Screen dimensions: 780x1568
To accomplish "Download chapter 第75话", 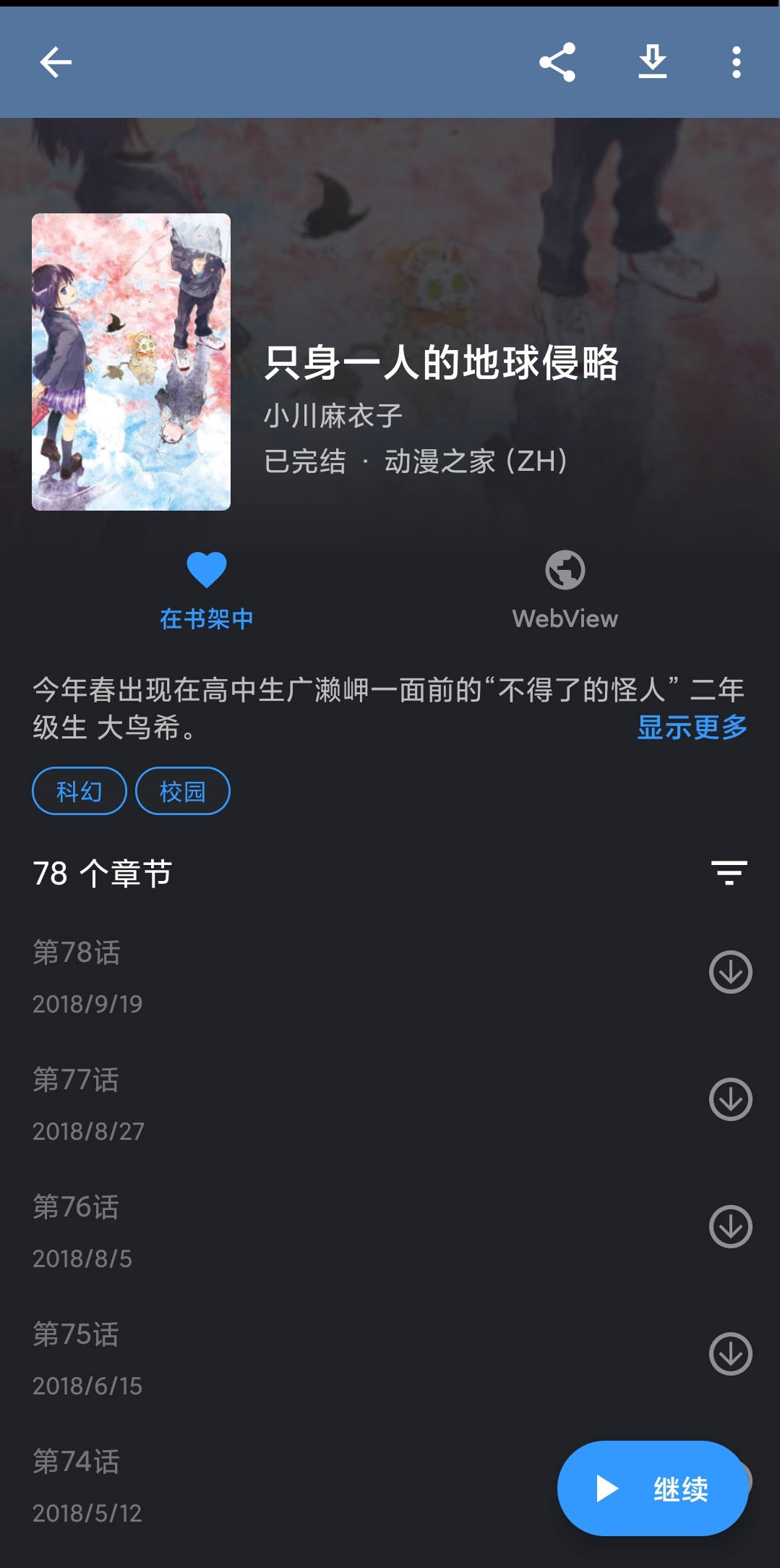I will (730, 1354).
